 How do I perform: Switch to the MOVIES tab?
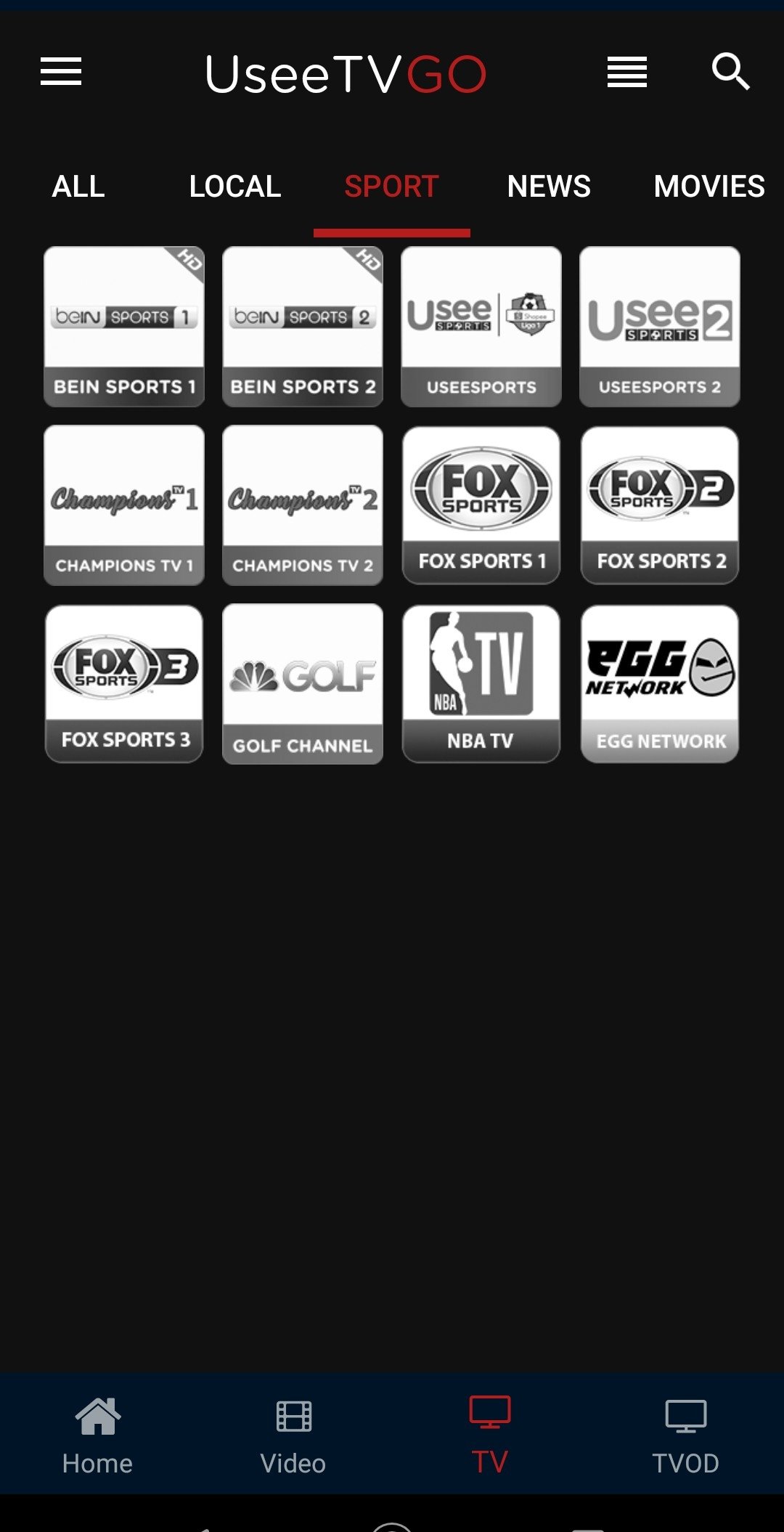tap(709, 187)
